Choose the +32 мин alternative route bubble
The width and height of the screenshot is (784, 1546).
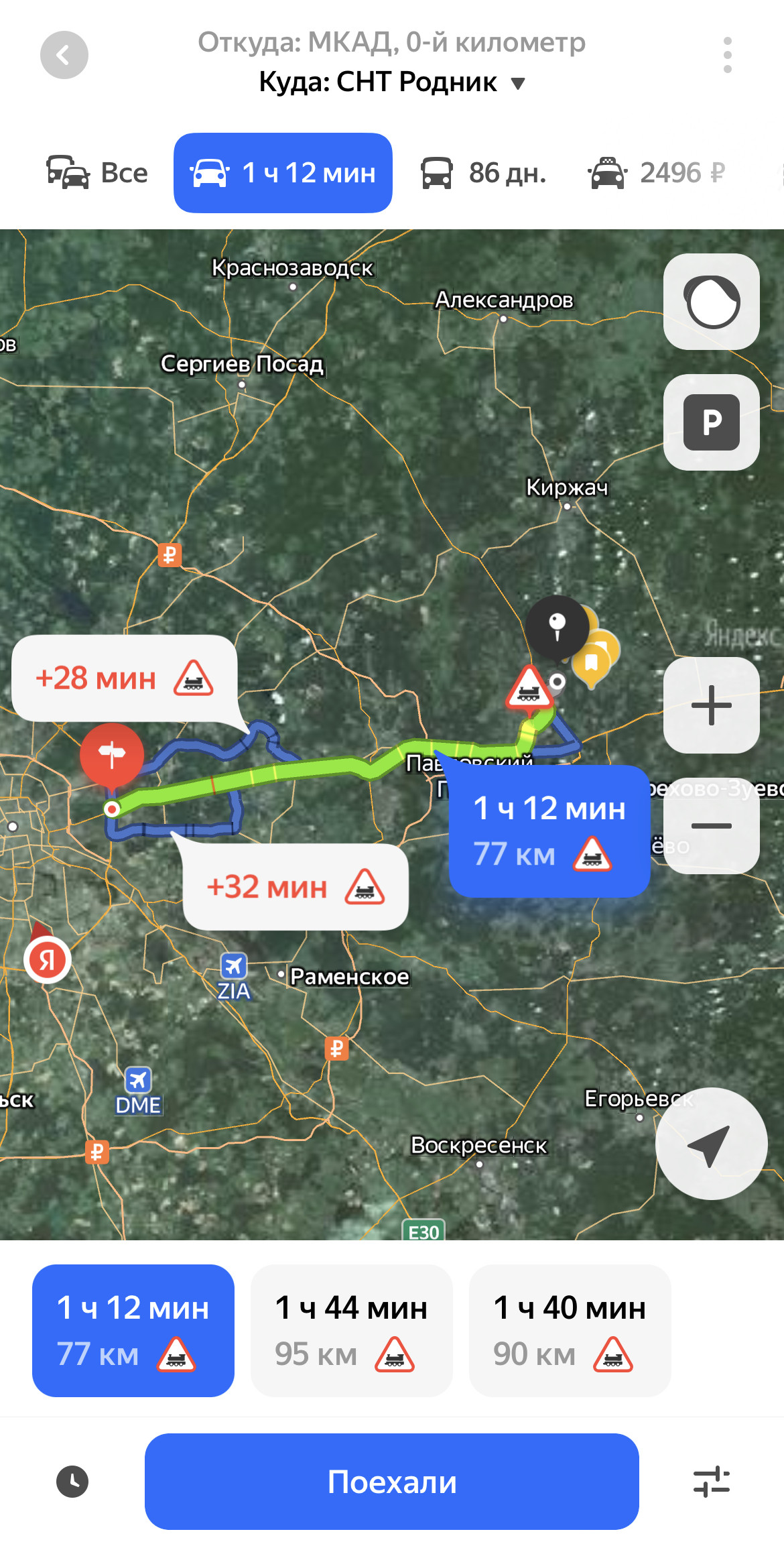[x=296, y=886]
